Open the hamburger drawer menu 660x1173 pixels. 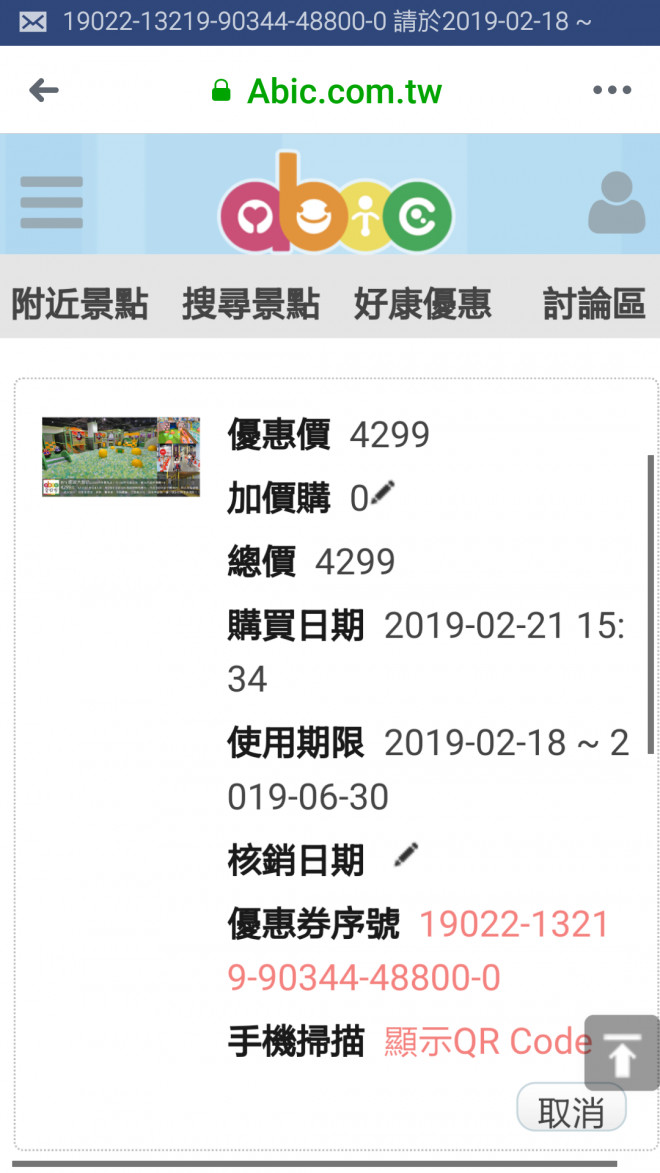[51, 201]
